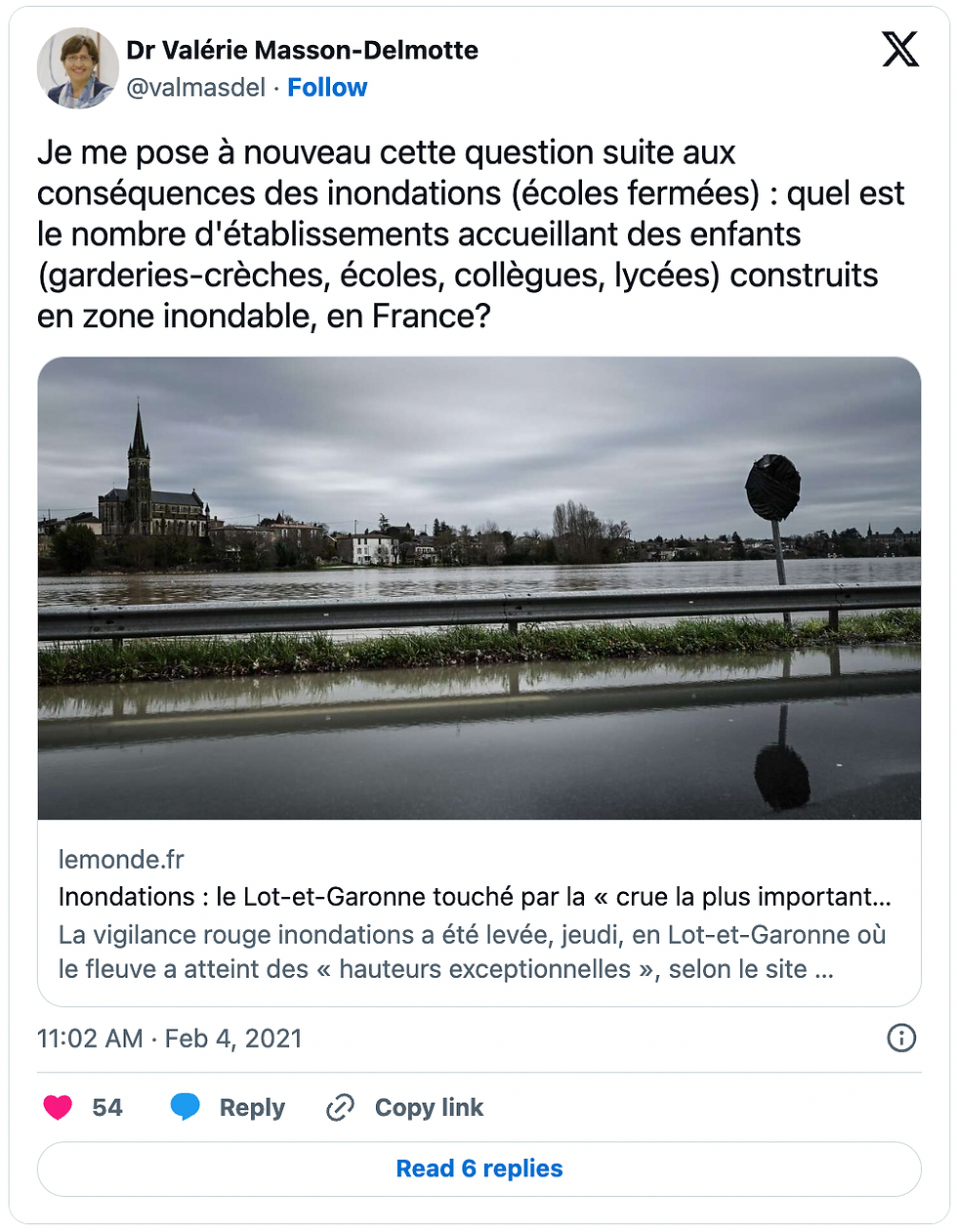Like the tweet with the heart icon
957x1232 pixels.
click(56, 1108)
